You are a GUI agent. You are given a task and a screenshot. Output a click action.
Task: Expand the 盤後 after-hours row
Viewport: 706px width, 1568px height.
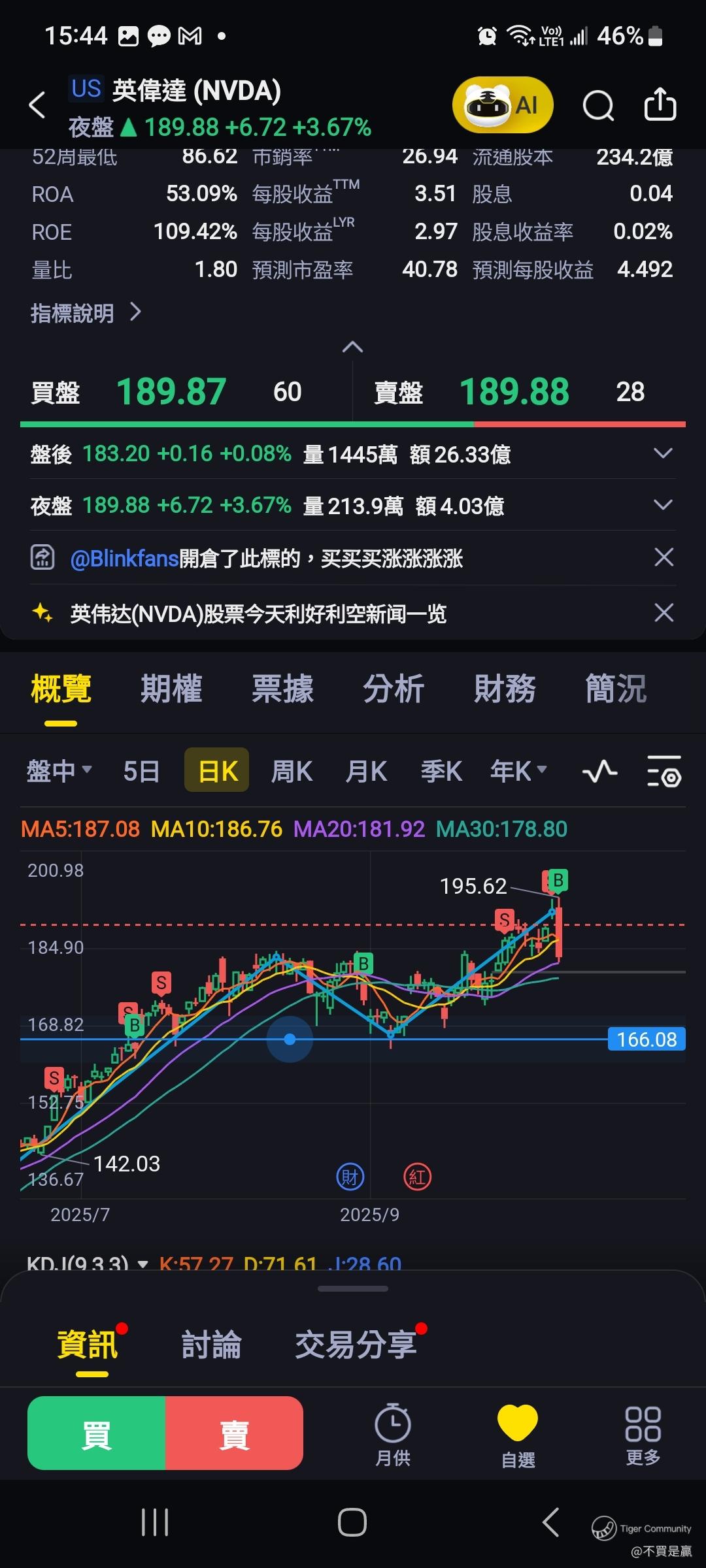click(x=663, y=453)
